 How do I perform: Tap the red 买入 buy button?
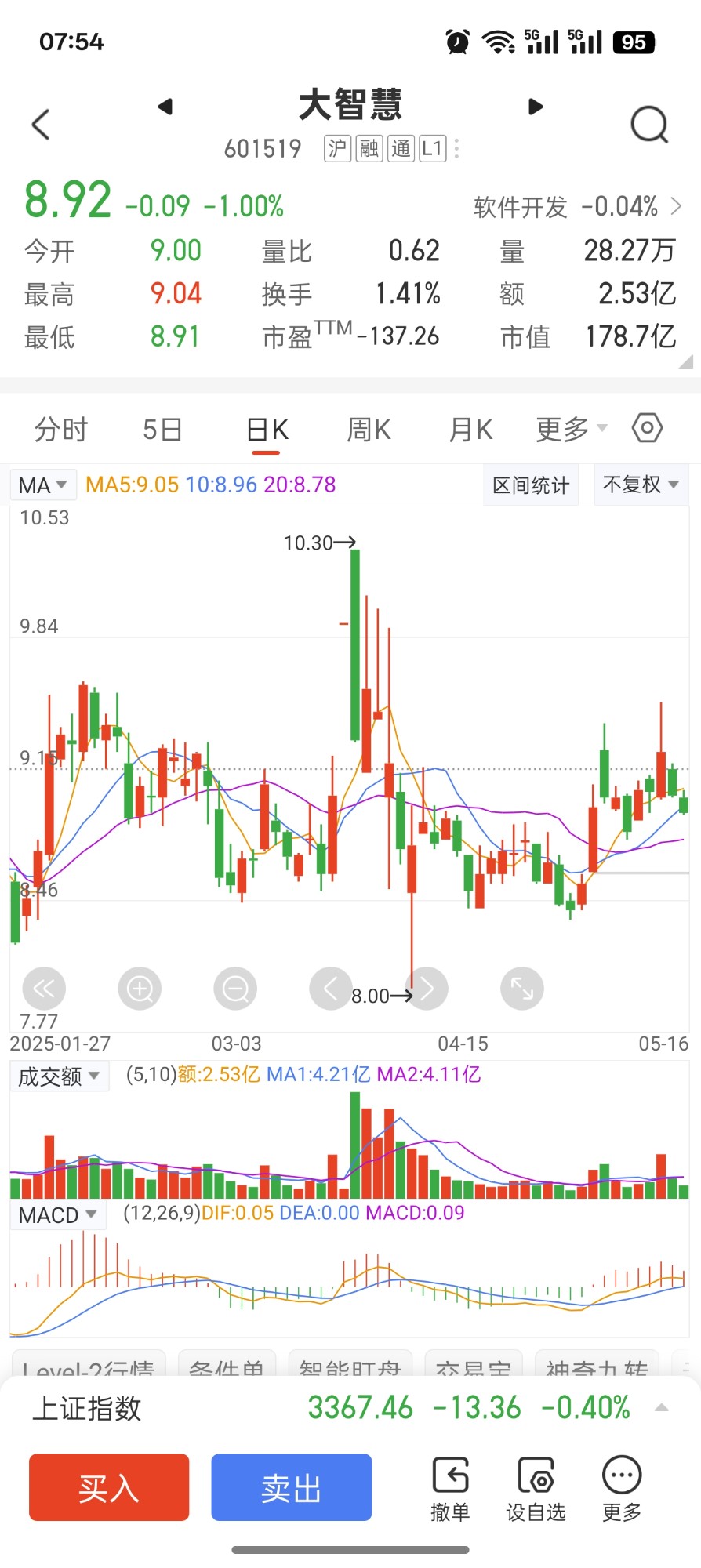click(x=109, y=1487)
